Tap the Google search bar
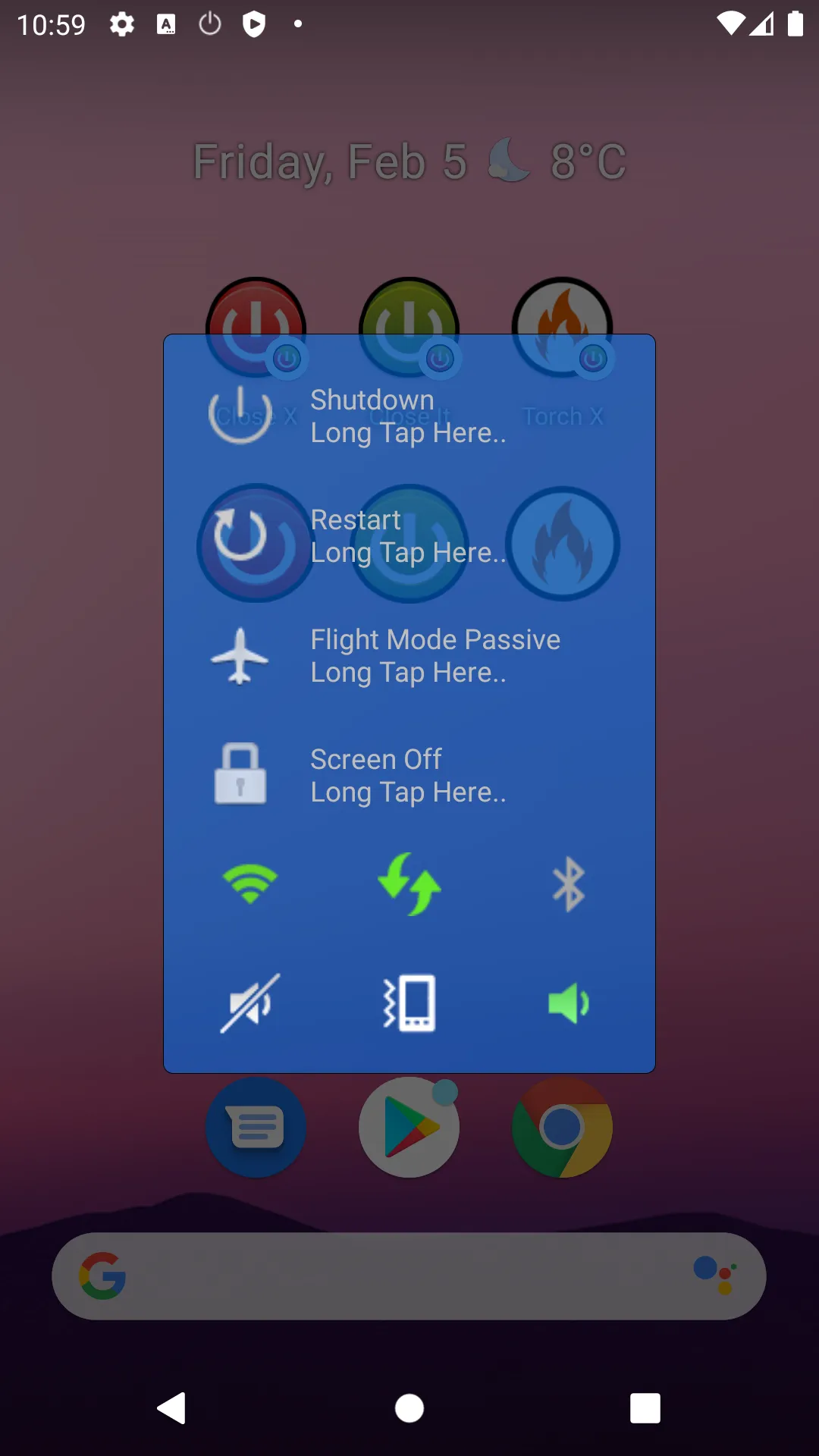The width and height of the screenshot is (819, 1456). point(409,1276)
